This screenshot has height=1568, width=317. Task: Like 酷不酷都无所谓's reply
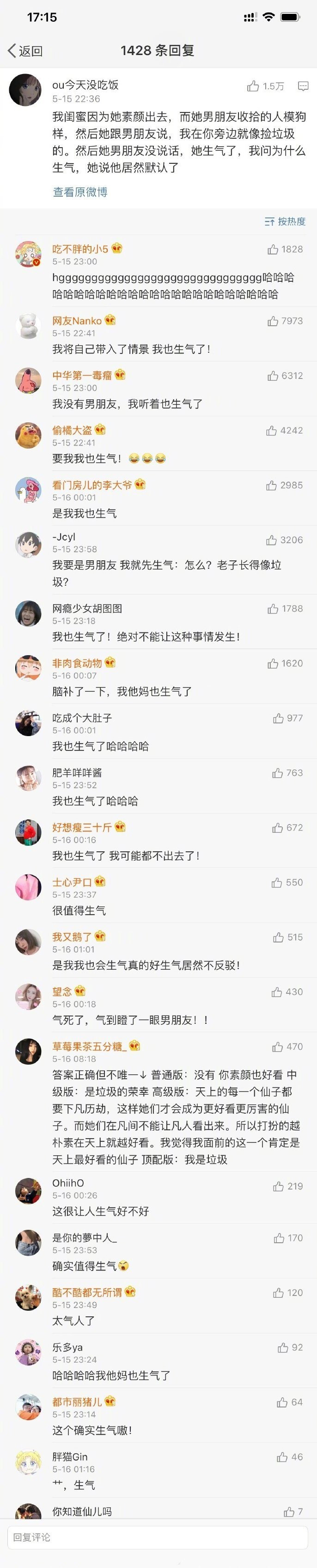(x=278, y=1292)
